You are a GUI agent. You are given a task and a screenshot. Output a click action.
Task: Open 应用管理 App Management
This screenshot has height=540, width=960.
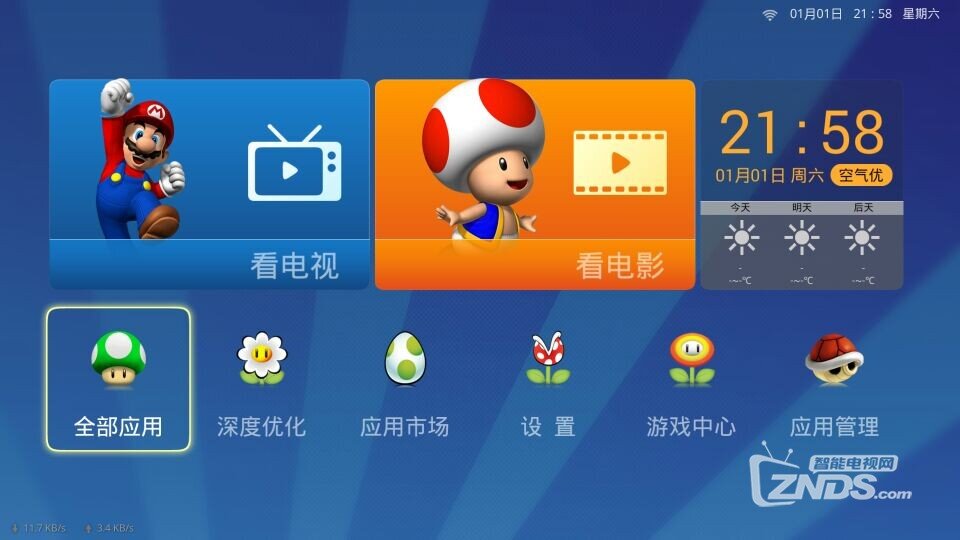coord(834,380)
